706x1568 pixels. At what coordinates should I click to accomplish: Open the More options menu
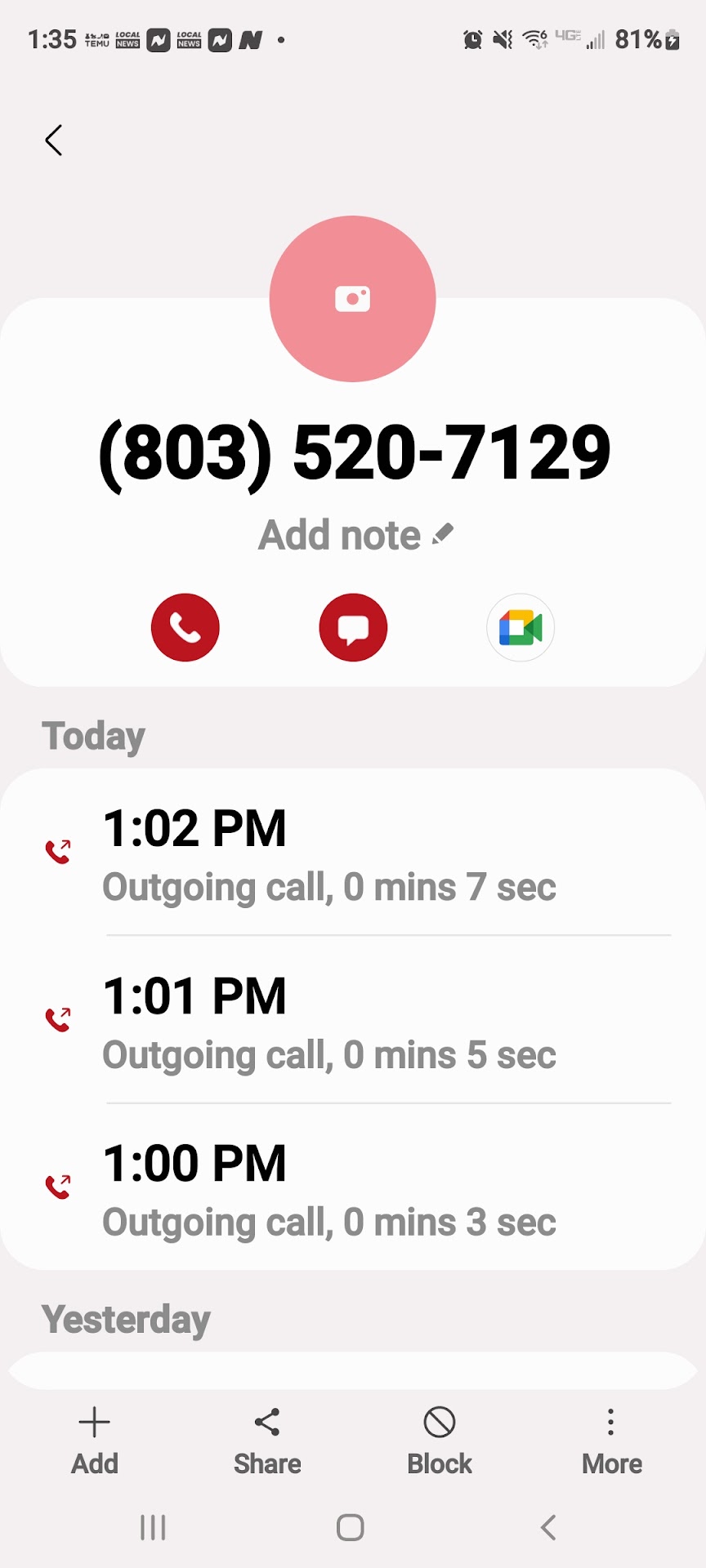point(611,1441)
